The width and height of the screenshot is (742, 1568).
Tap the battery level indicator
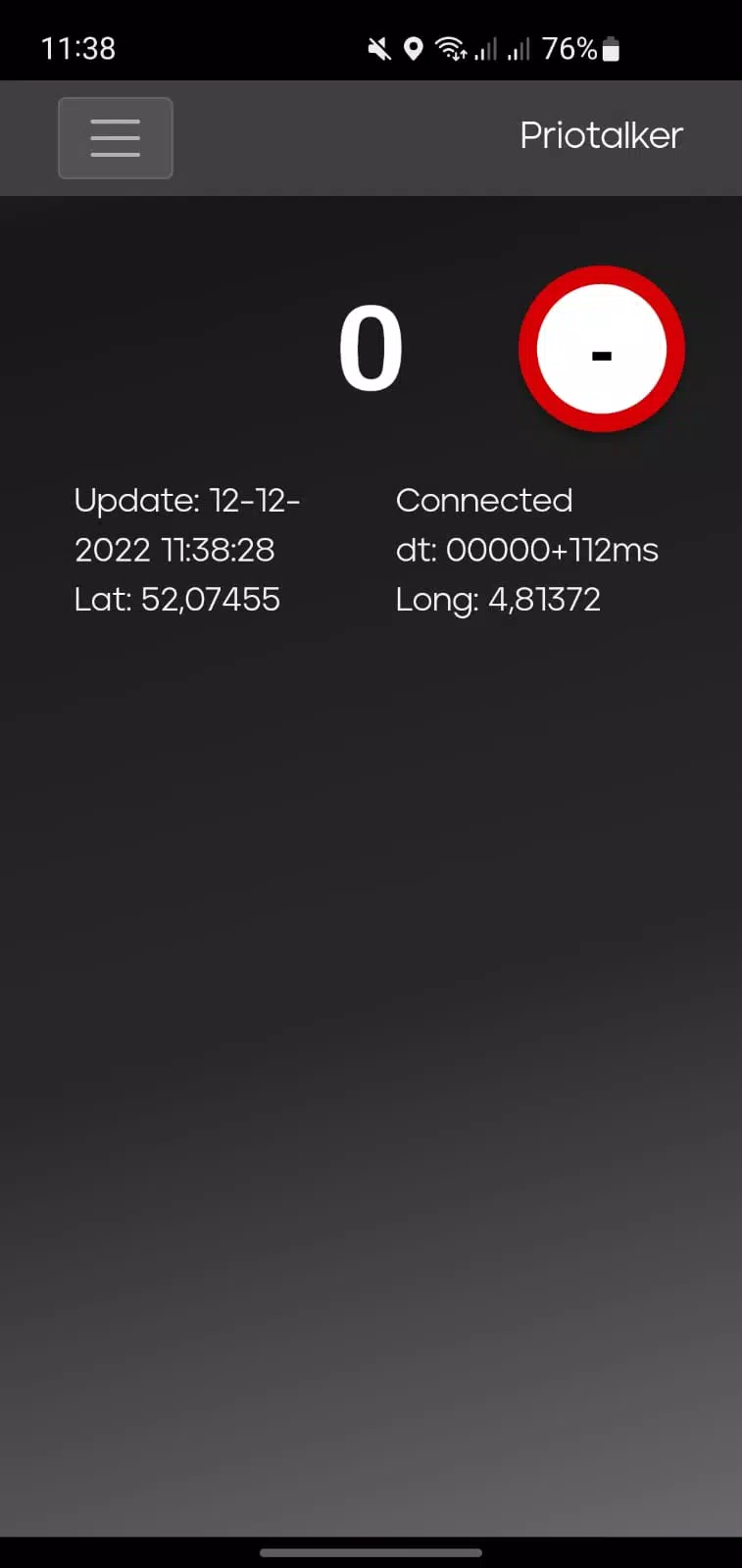coord(609,48)
